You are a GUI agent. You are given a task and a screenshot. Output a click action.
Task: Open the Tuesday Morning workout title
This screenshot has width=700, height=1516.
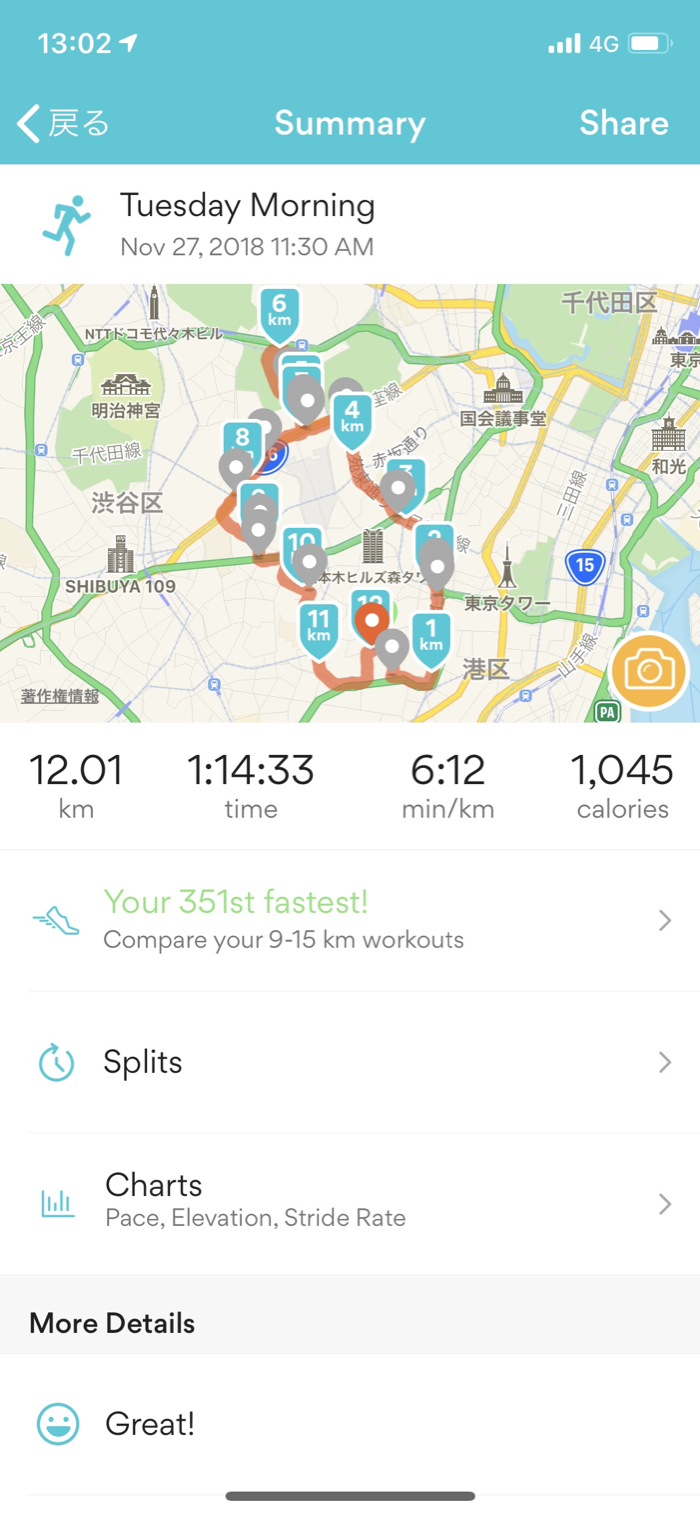pyautogui.click(x=247, y=206)
